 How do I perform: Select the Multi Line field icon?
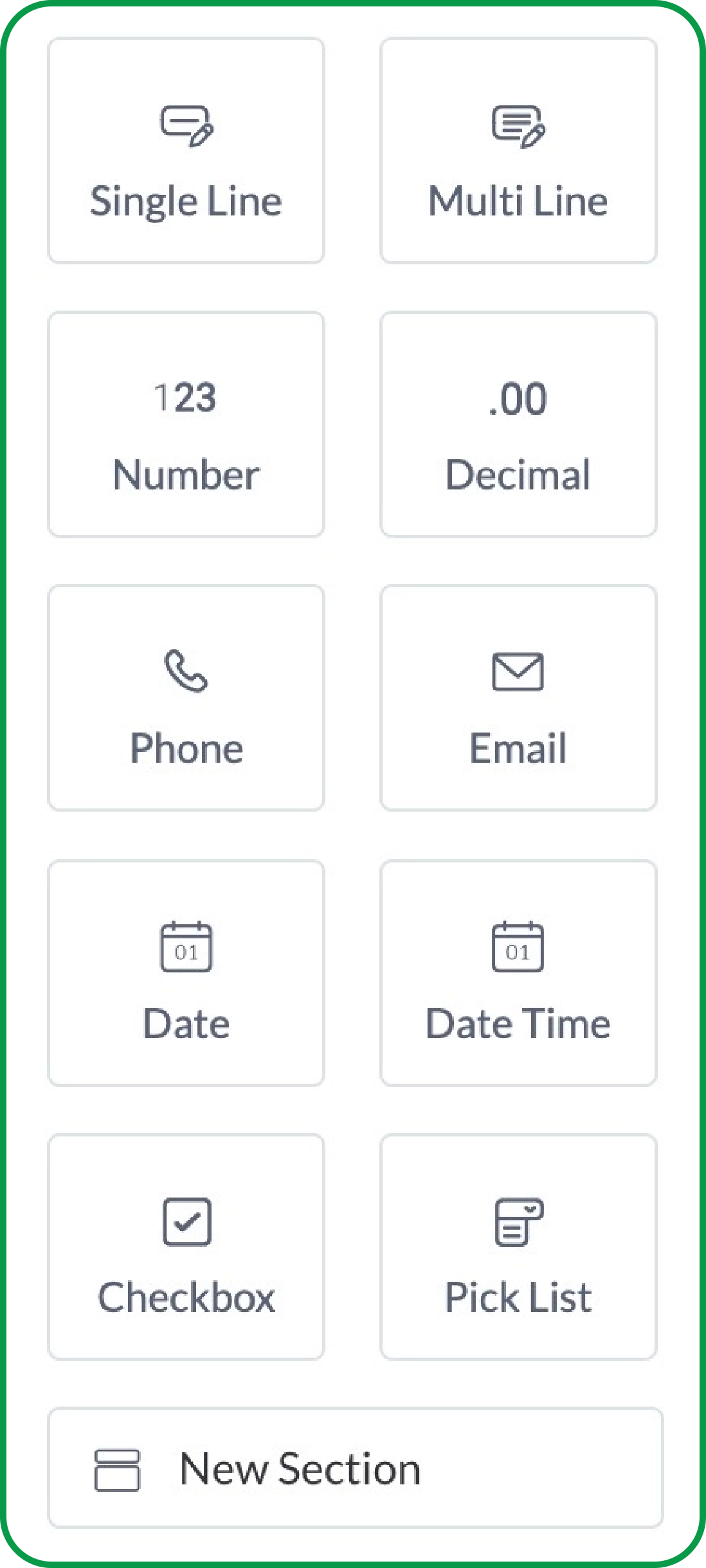[x=518, y=126]
